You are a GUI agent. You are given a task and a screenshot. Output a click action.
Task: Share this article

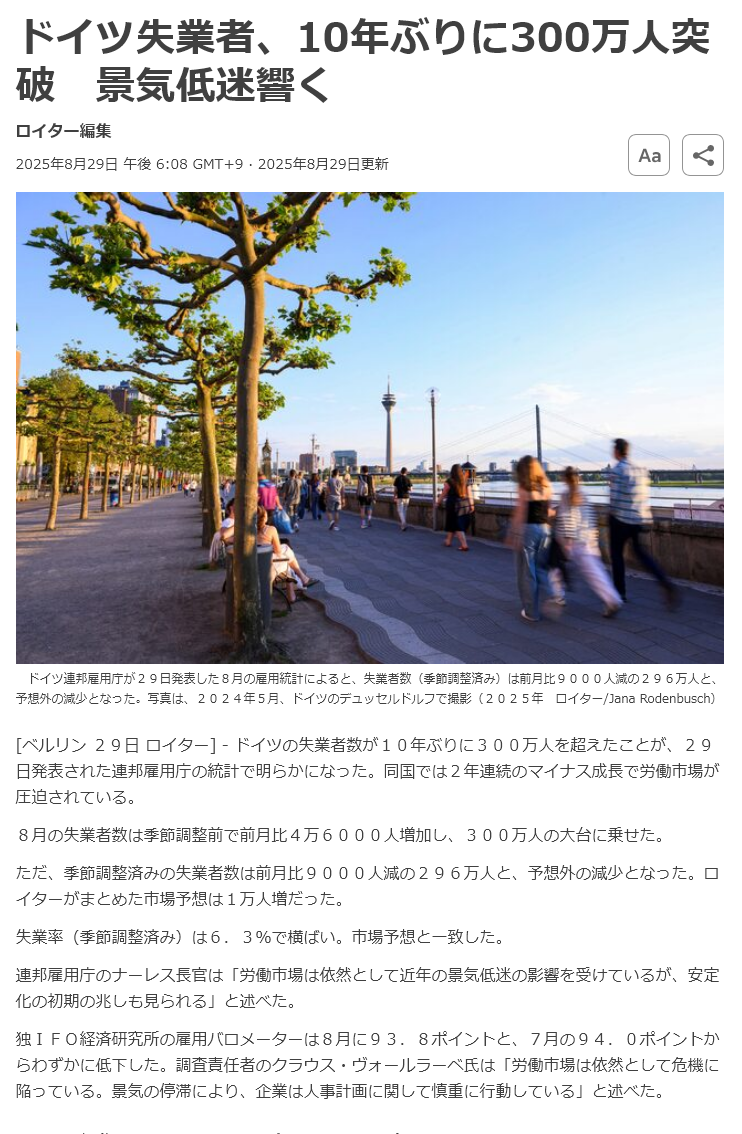(x=703, y=155)
